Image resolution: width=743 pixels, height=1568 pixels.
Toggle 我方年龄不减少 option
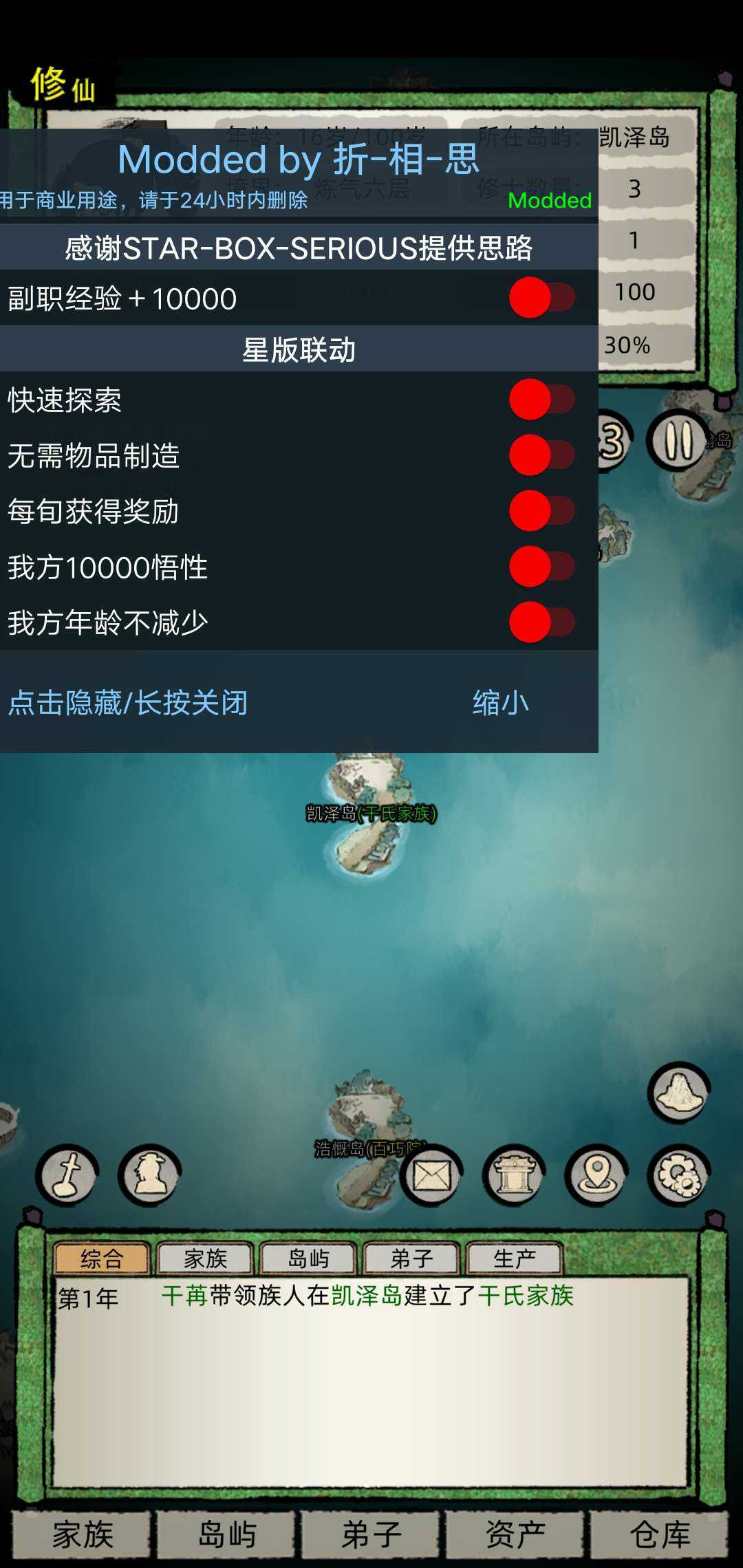pyautogui.click(x=541, y=622)
